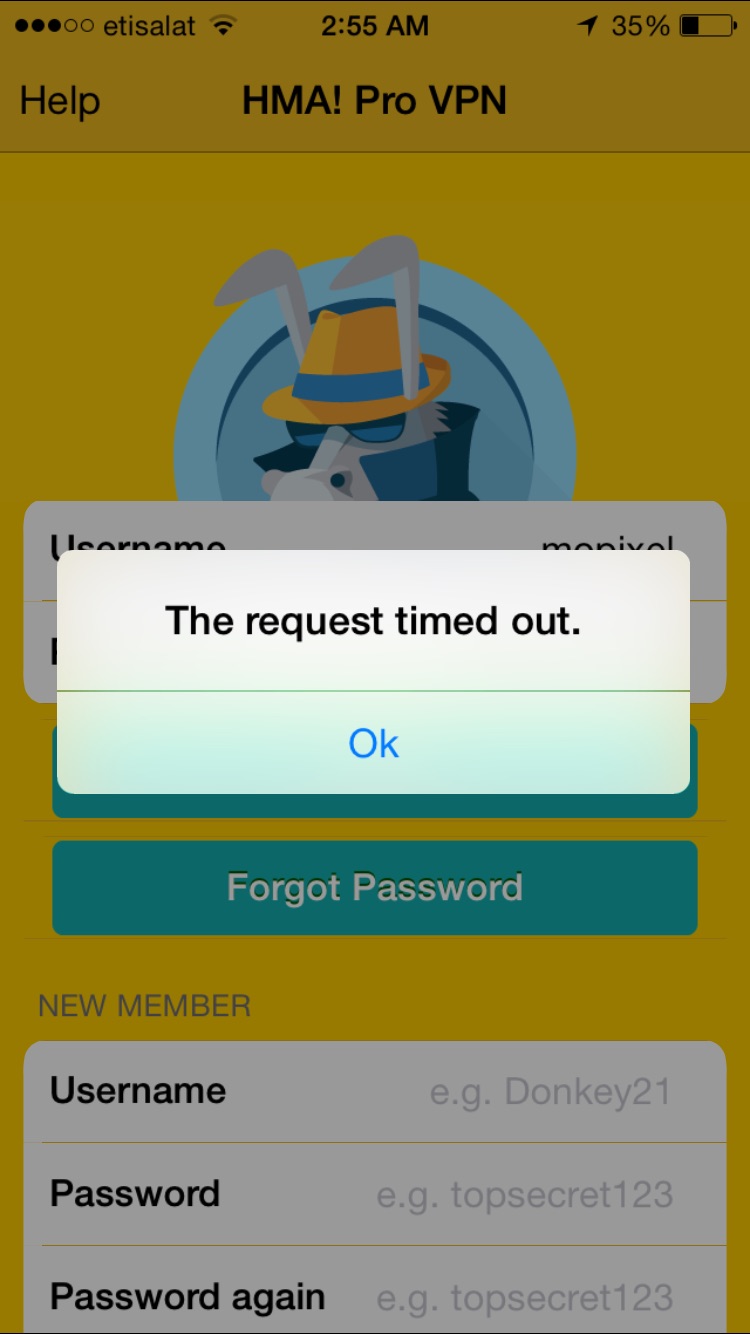Tap the Forgot Password button
This screenshot has width=750, height=1334.
point(374,887)
